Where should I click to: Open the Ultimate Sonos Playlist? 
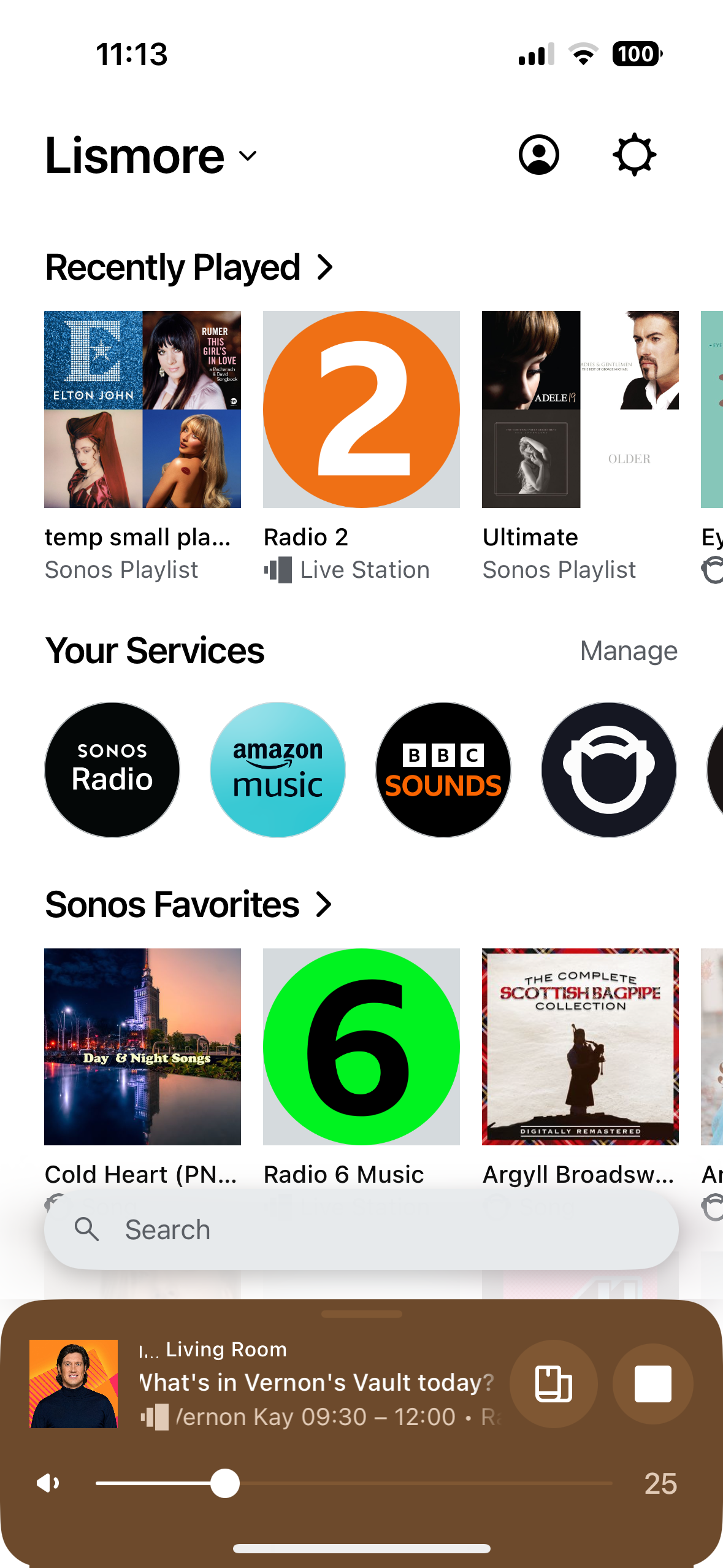pyautogui.click(x=580, y=410)
